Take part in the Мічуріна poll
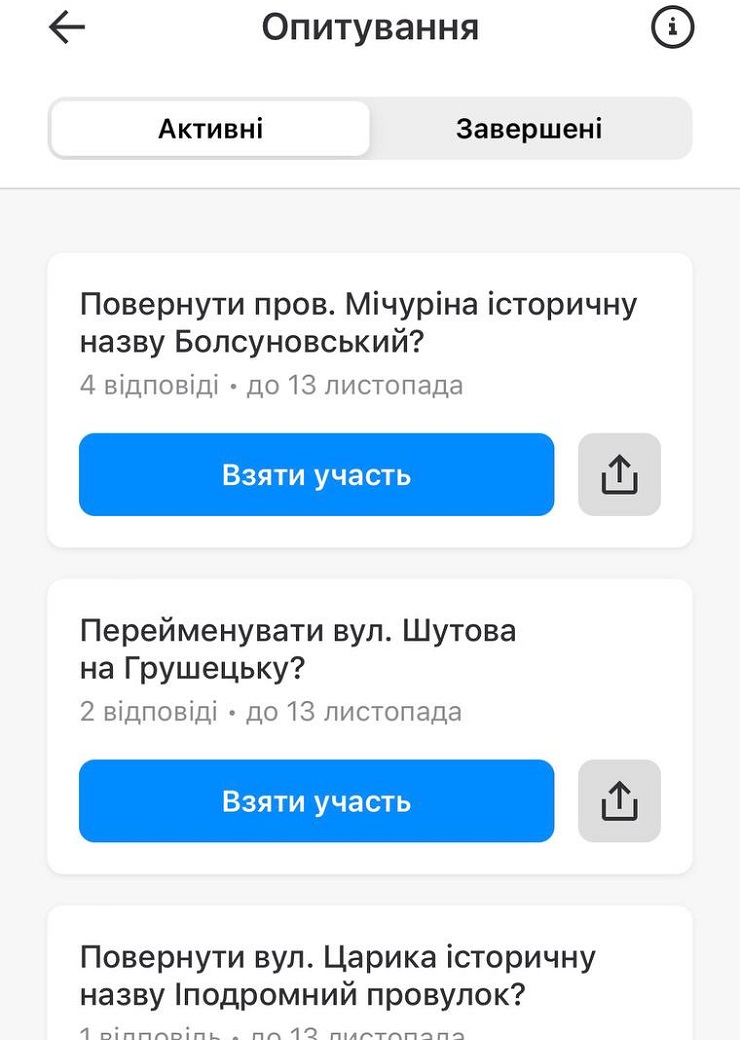The width and height of the screenshot is (740, 1040). [x=316, y=475]
